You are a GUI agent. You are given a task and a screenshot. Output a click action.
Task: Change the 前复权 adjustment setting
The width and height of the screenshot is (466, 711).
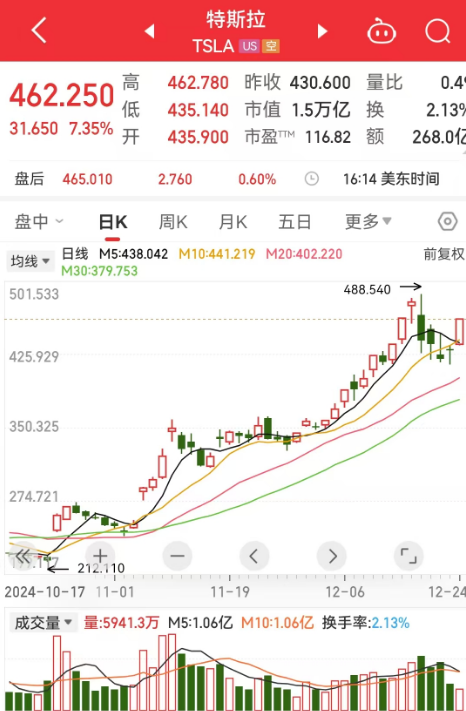click(x=444, y=254)
